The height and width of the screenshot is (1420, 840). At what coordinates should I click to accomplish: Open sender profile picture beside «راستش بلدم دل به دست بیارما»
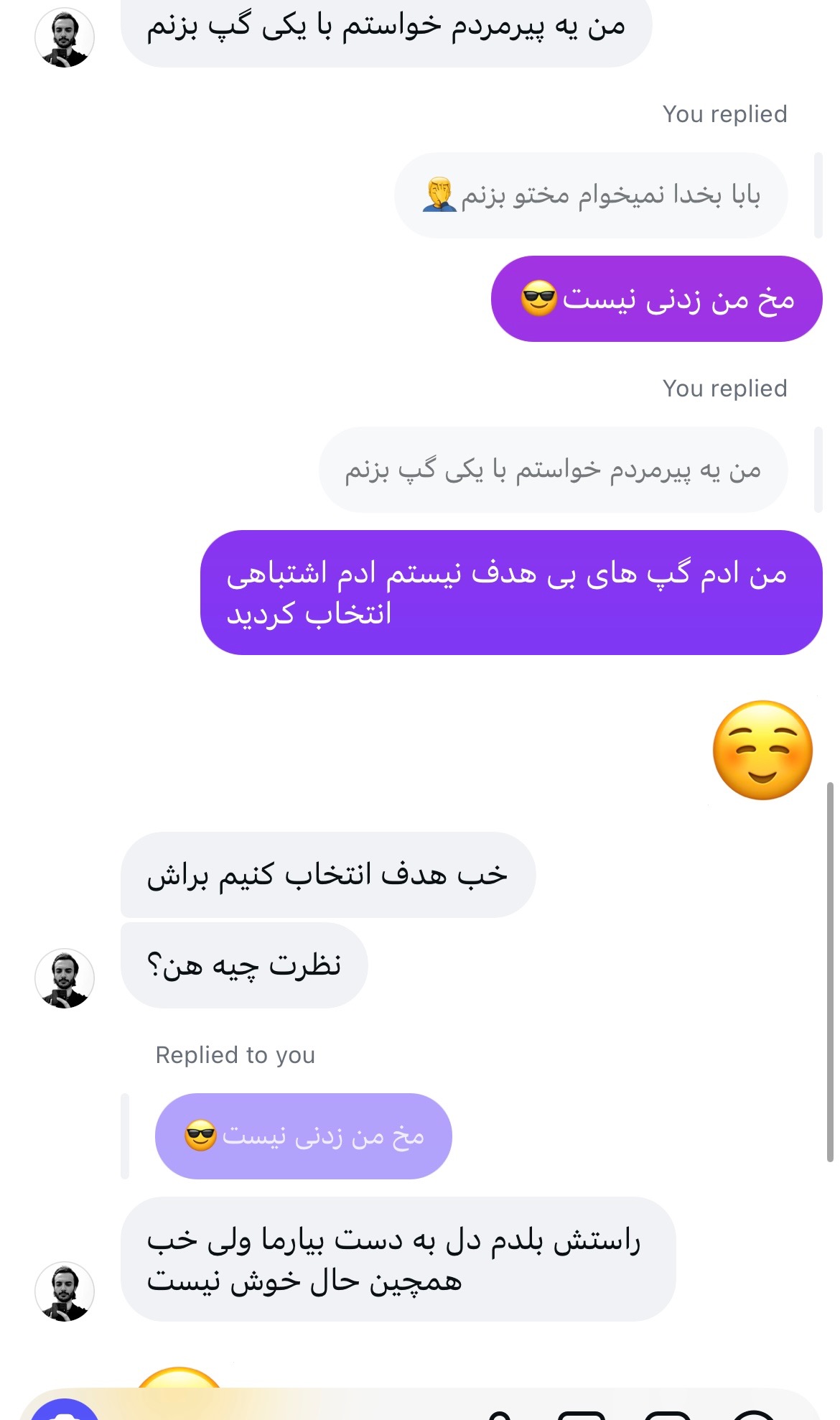coord(65,1291)
